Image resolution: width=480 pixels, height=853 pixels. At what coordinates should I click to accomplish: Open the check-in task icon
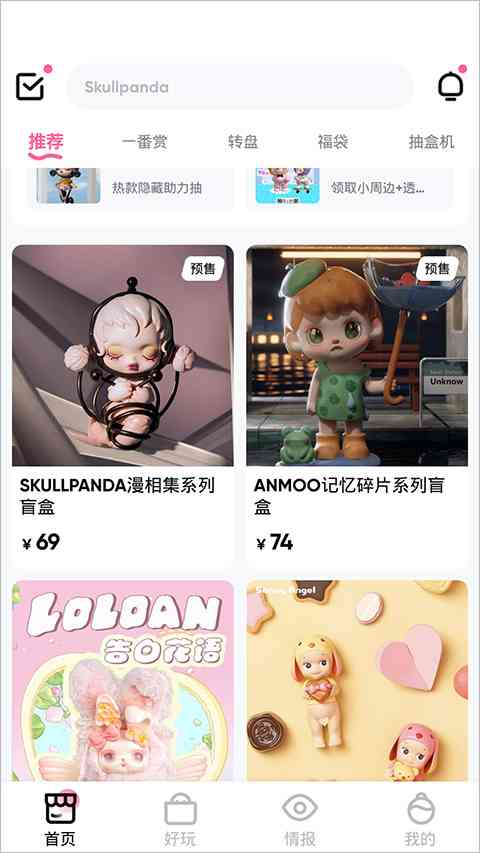[30, 86]
